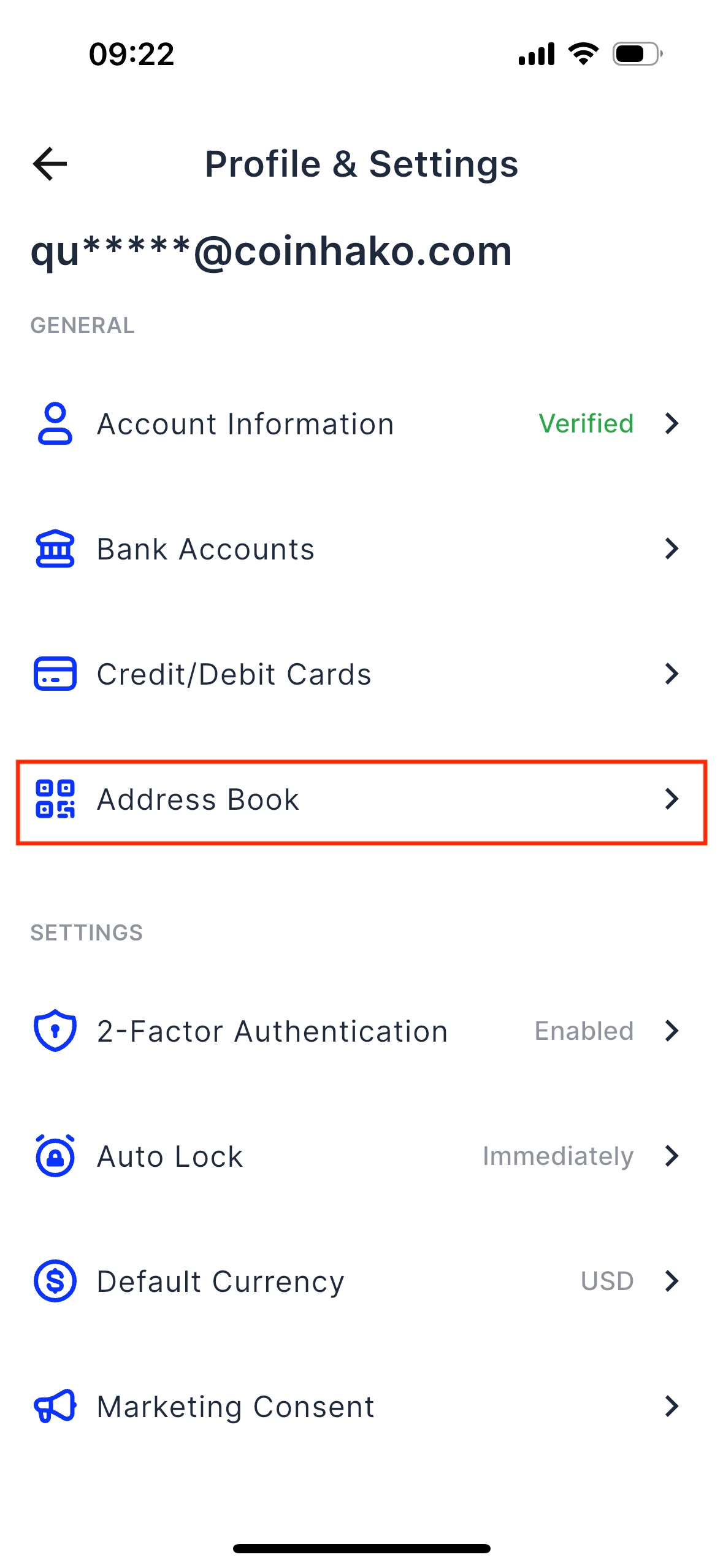Open Bank Accounts
This screenshot has width=723, height=1568.
coord(361,549)
